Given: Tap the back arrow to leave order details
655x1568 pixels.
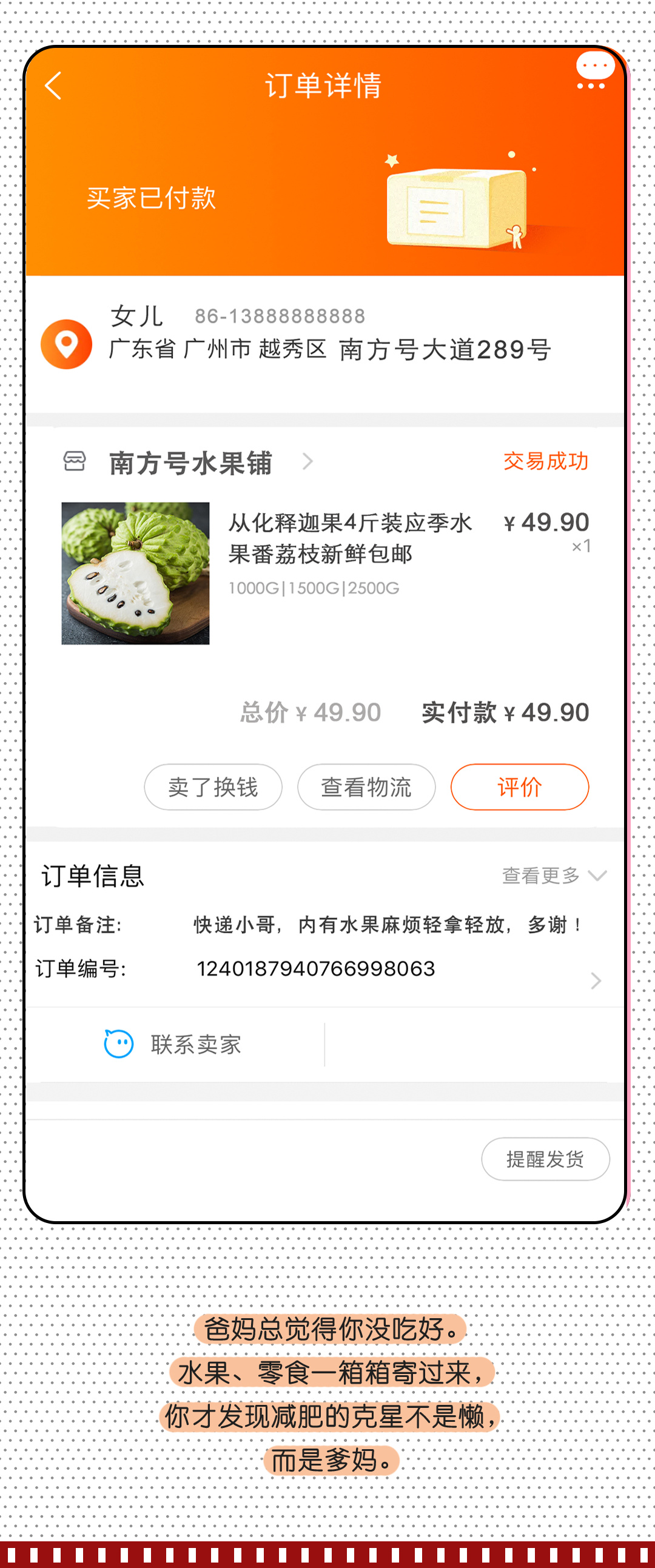Looking at the screenshot, I should click(x=53, y=87).
